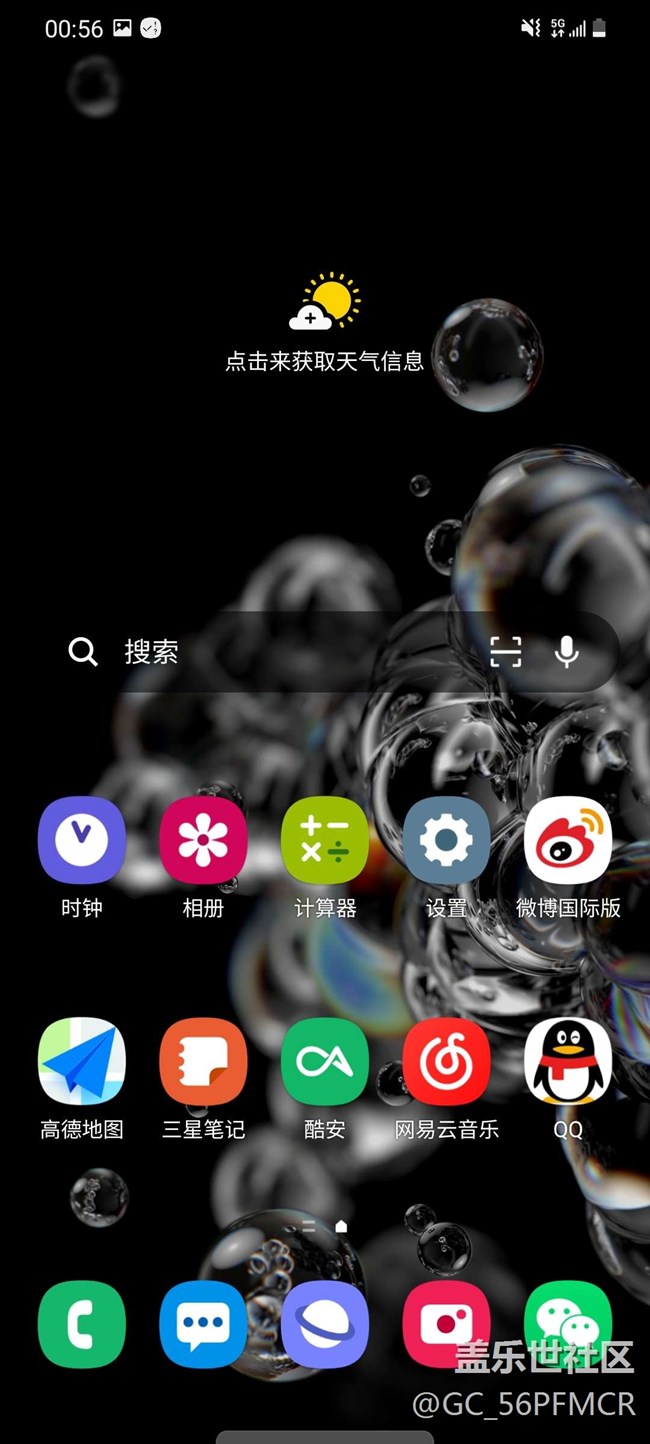Open the scan icon in the search bar
The height and width of the screenshot is (1444, 650).
coord(506,652)
